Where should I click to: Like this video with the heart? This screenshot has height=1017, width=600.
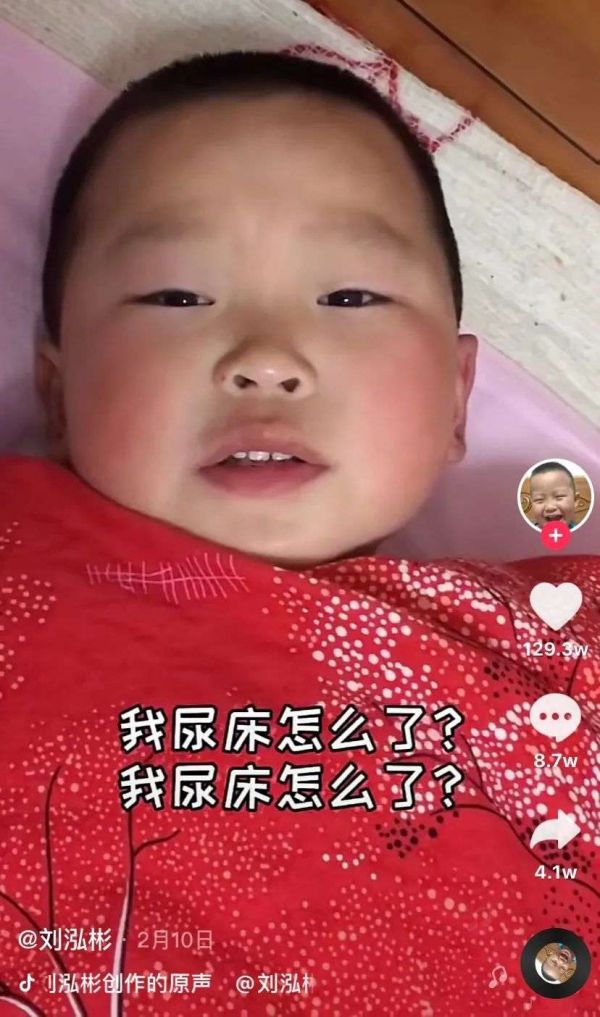pos(555,605)
